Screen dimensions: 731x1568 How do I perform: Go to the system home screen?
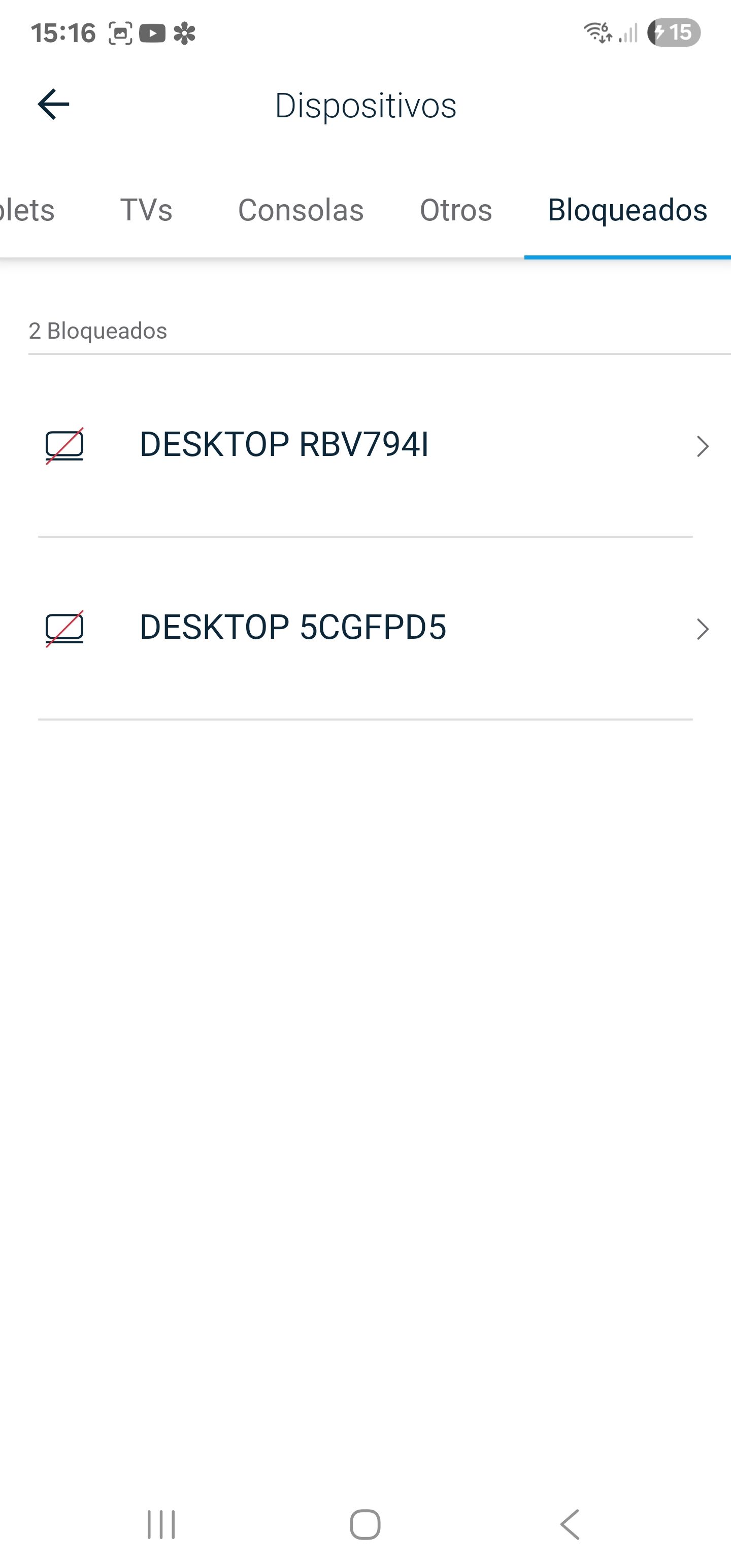click(x=365, y=1525)
